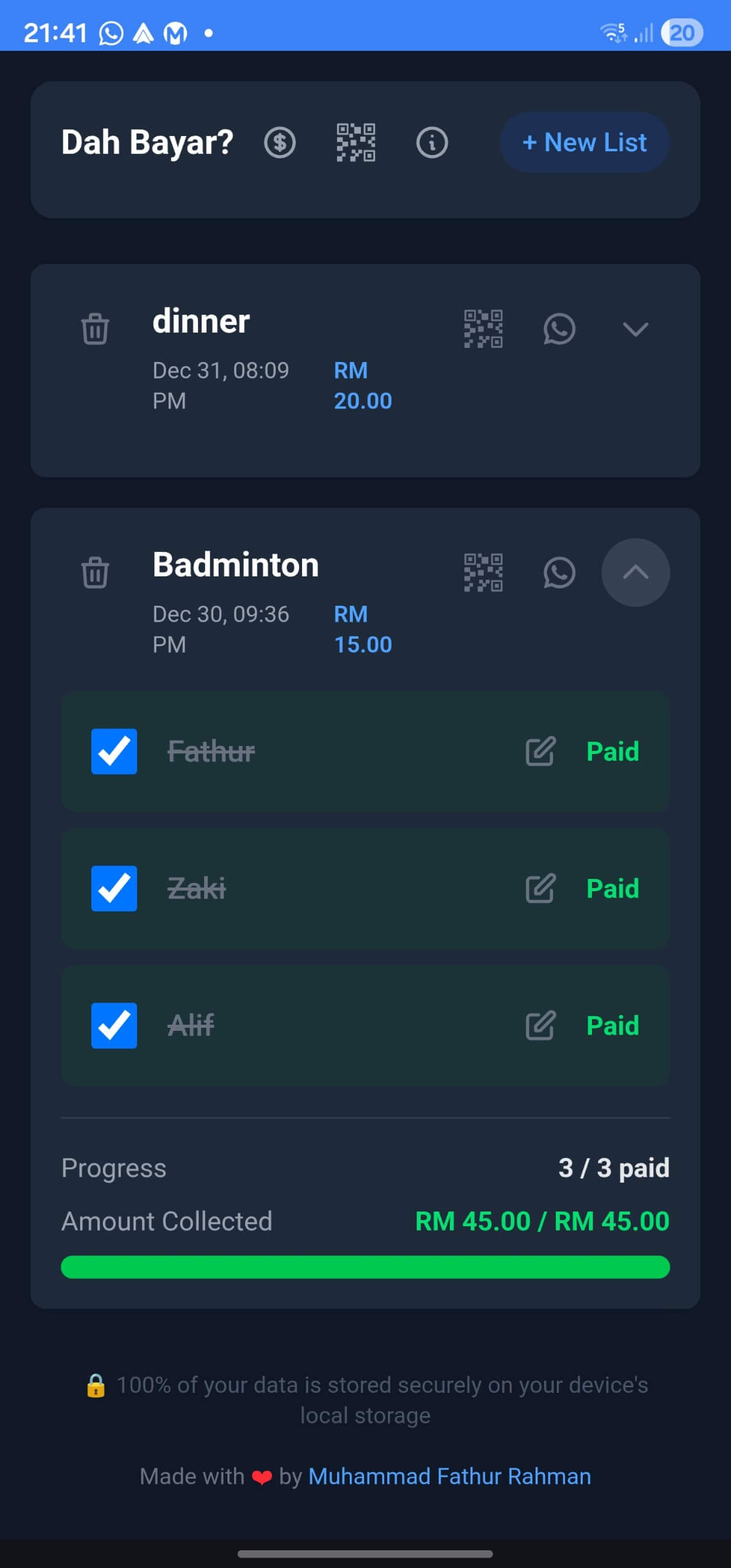Collapse the Badminton list
Screen dimensions: 731x1568
[635, 573]
